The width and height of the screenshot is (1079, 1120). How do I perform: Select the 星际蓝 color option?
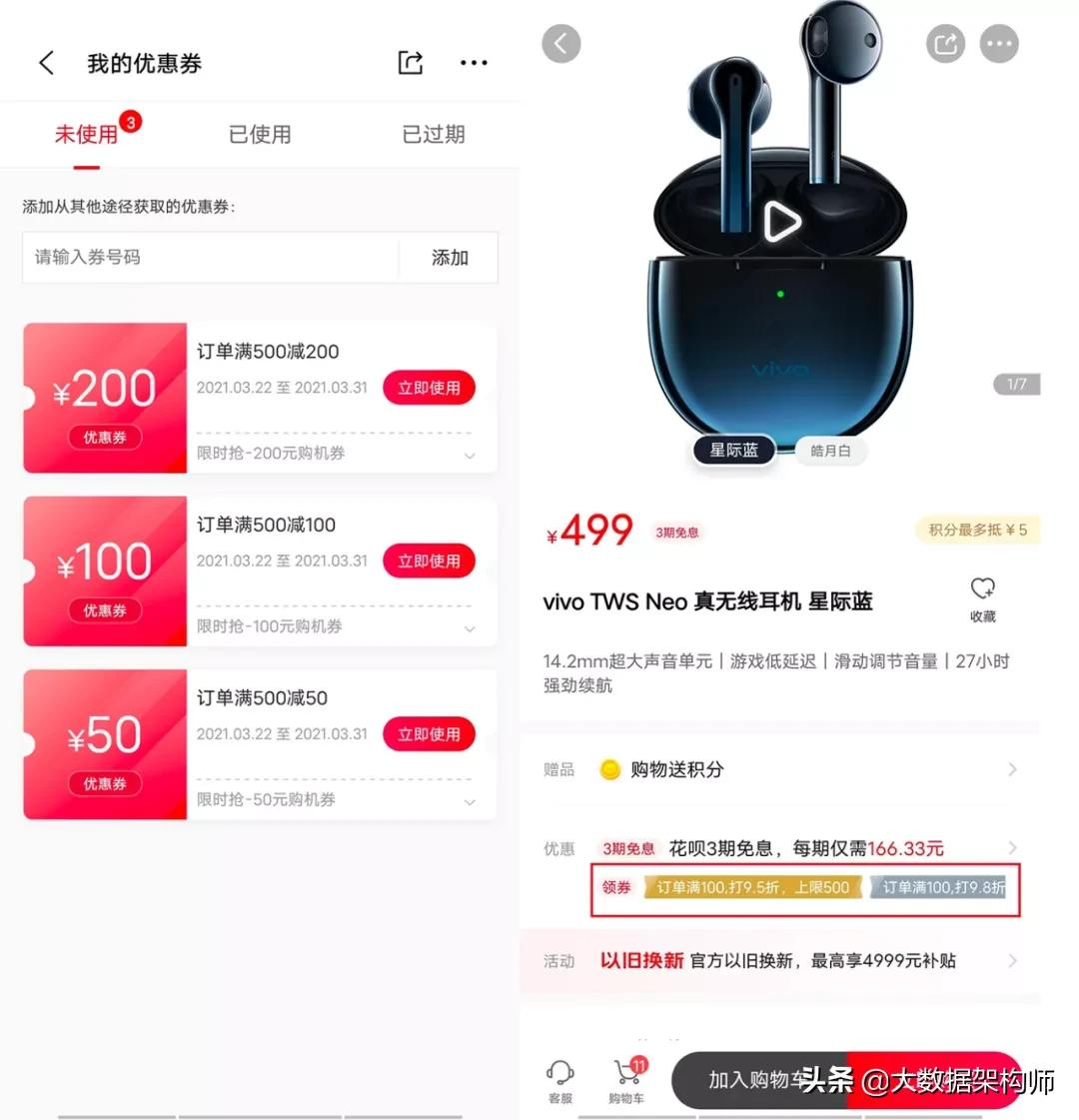[x=733, y=451]
